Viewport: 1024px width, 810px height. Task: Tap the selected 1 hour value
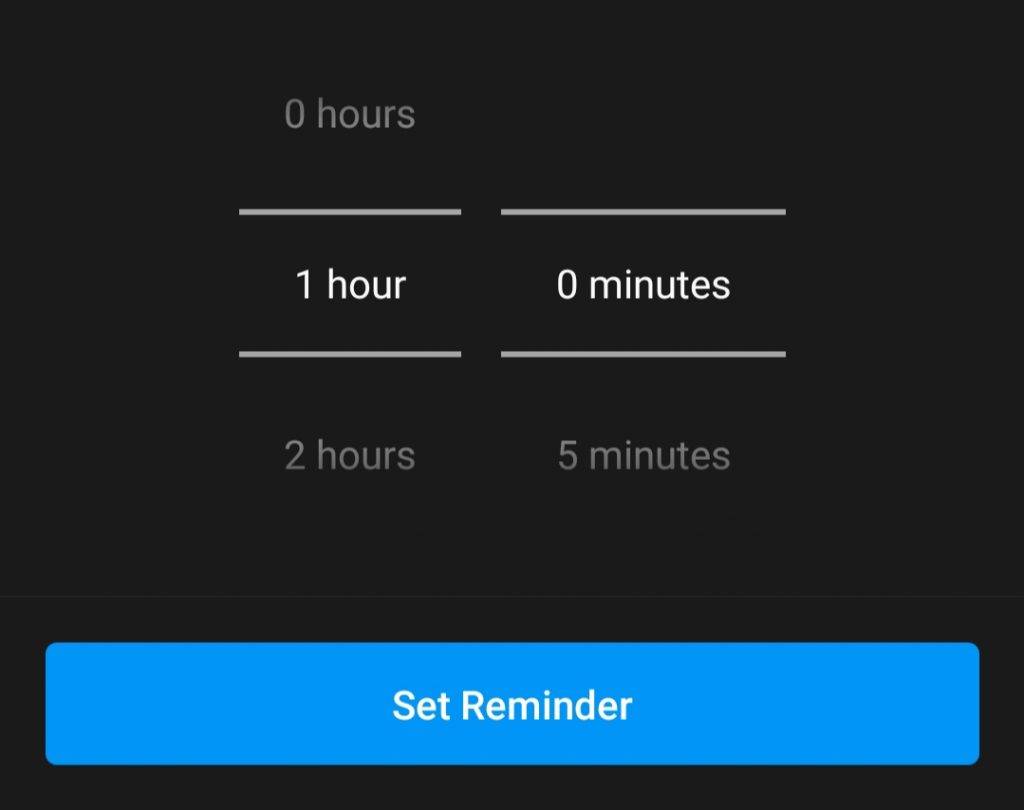tap(350, 285)
